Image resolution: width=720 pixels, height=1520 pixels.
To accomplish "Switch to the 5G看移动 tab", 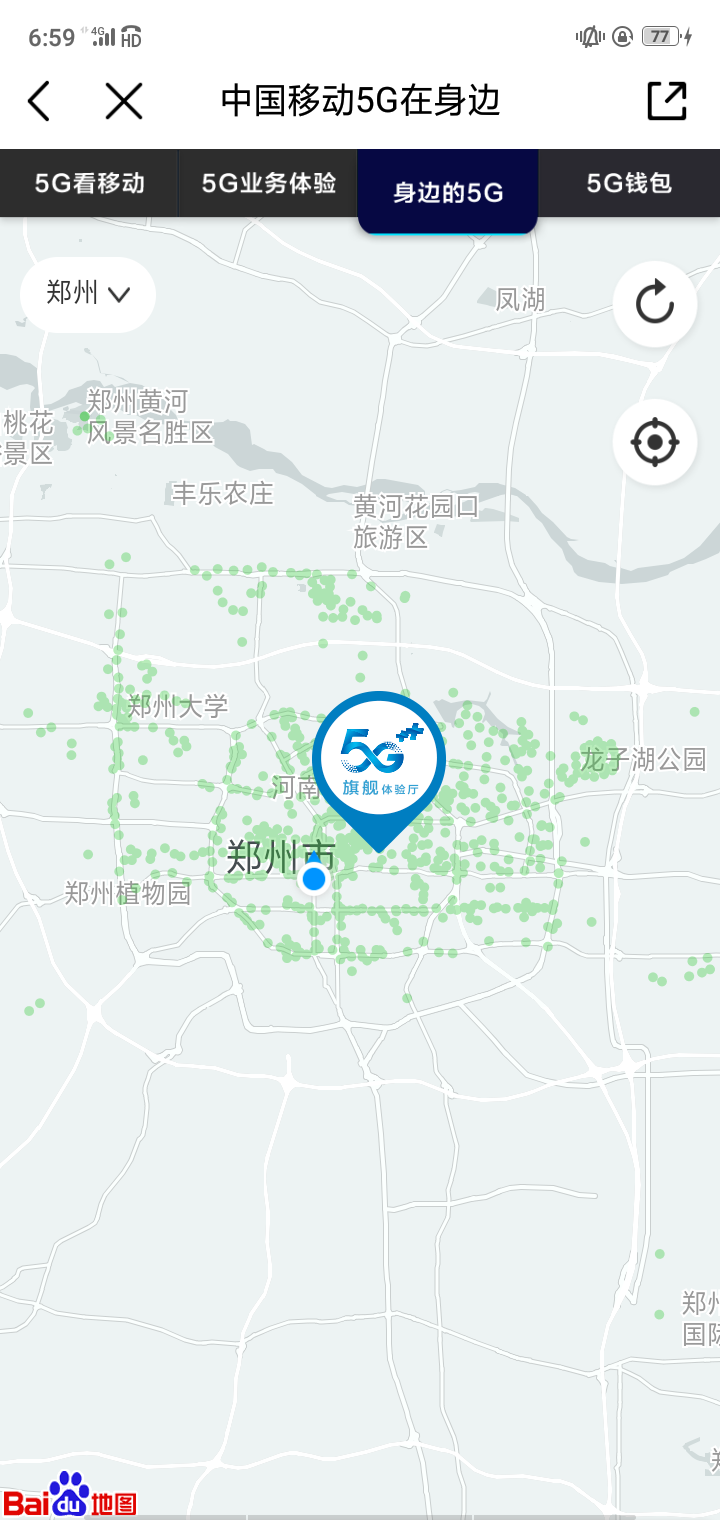I will click(90, 184).
